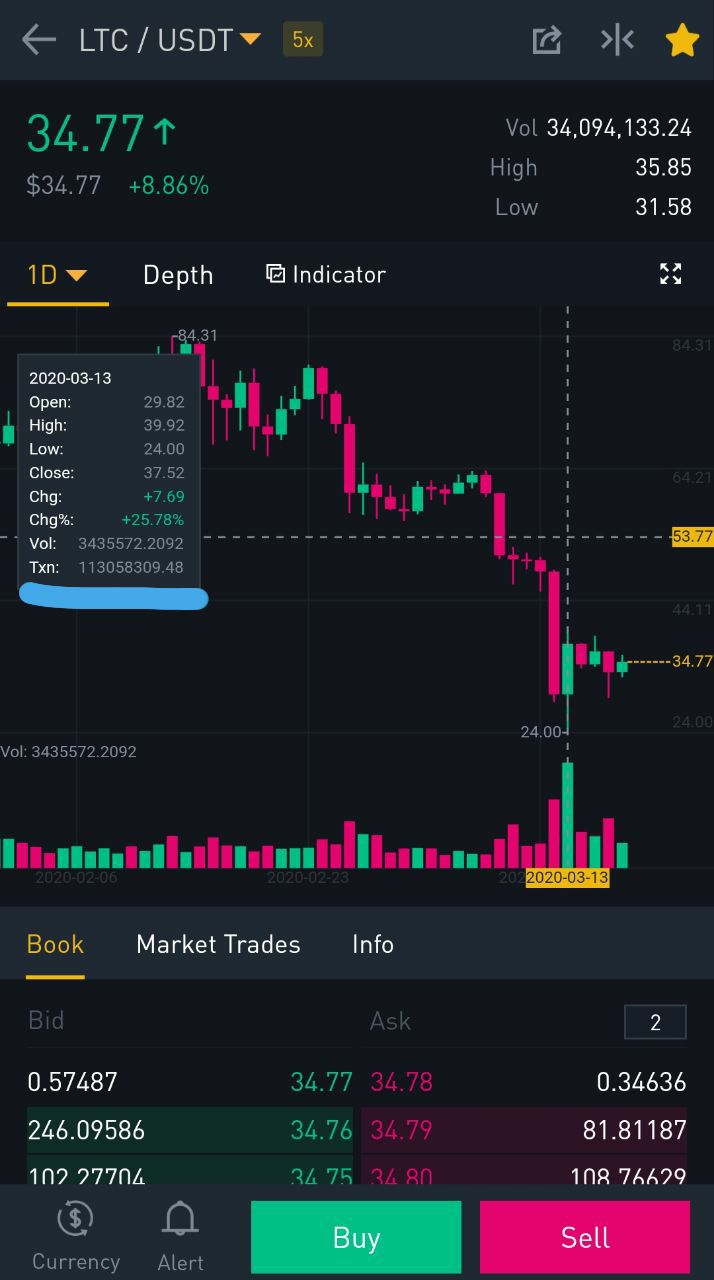Tap the green Buy button
The image size is (714, 1280).
(356, 1237)
